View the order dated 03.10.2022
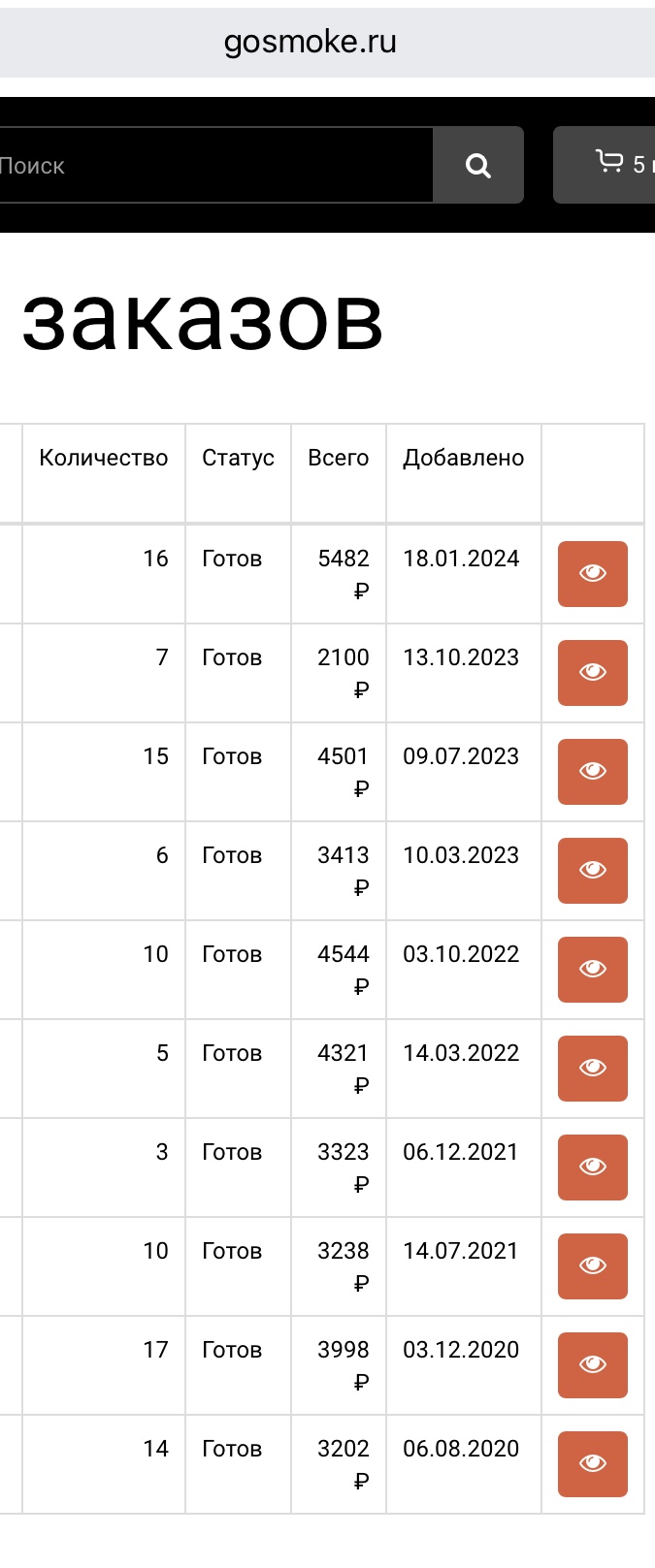Image resolution: width=655 pixels, height=1568 pixels. 593,970
